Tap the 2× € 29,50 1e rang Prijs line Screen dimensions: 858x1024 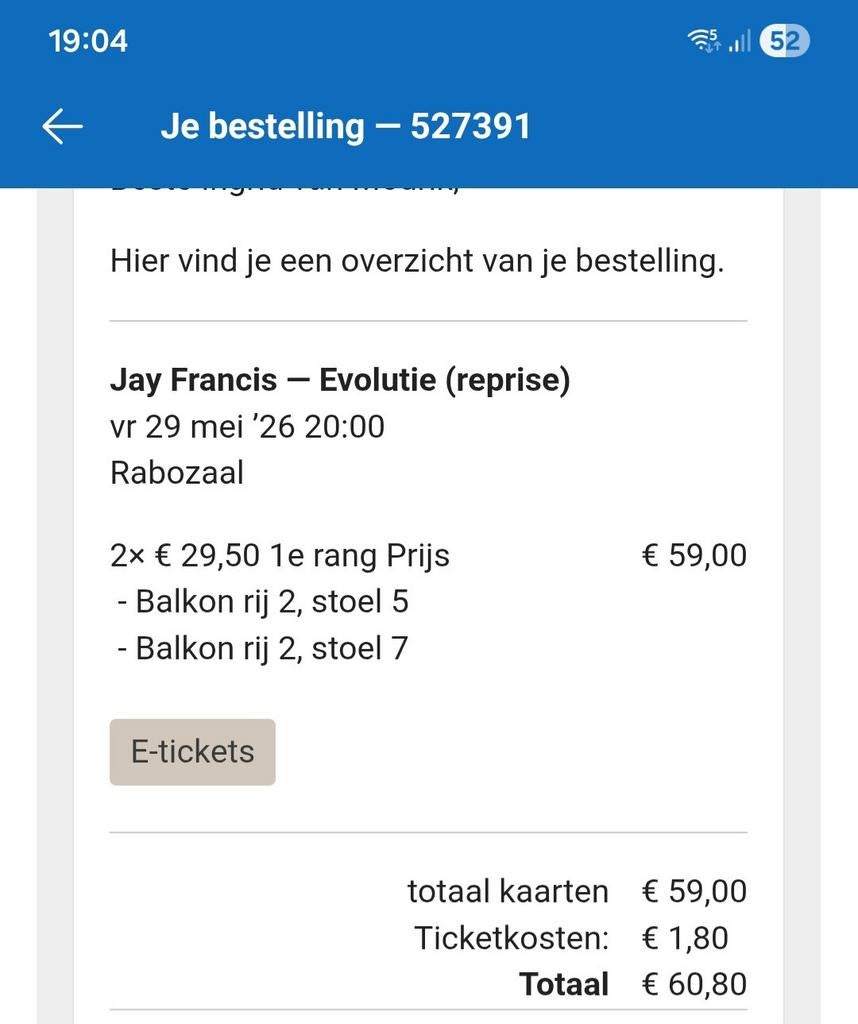point(280,554)
